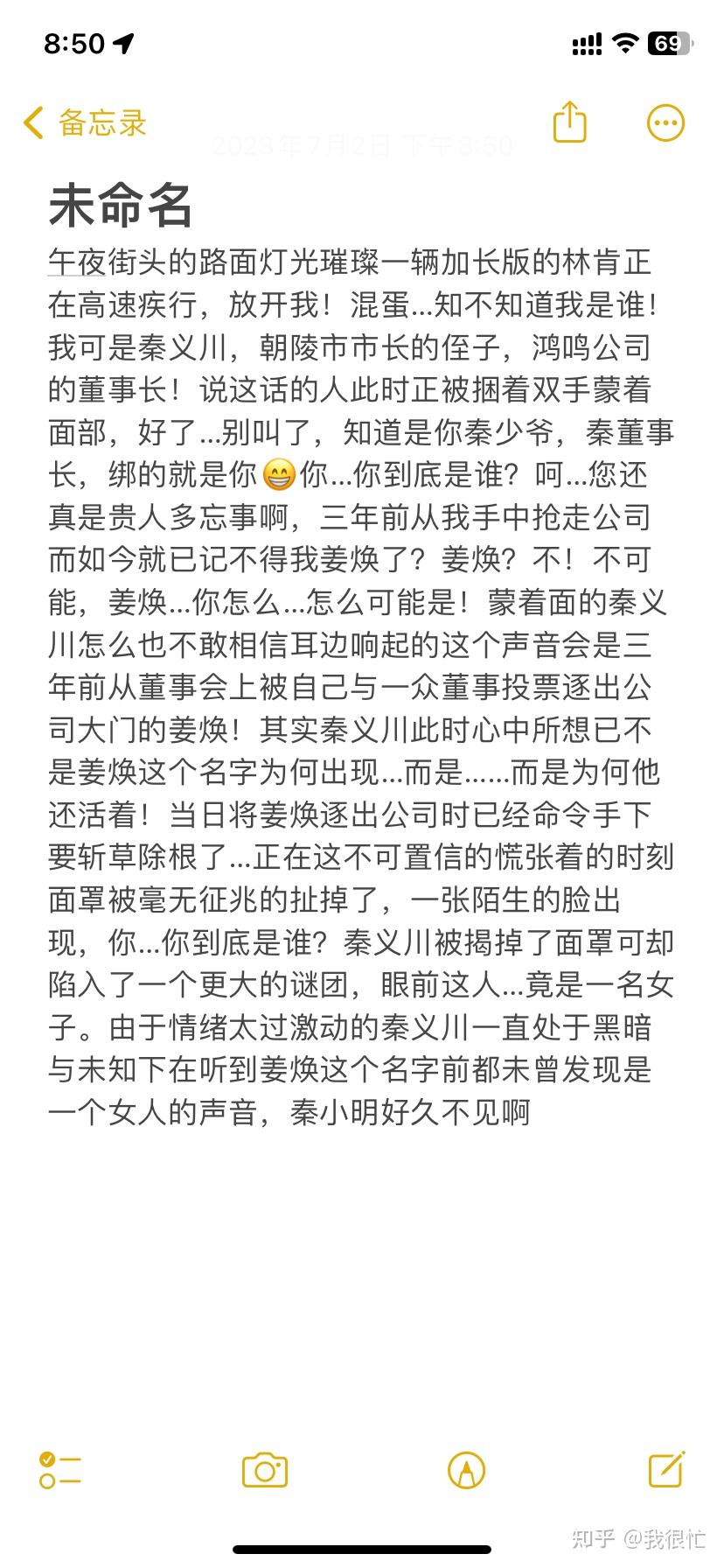The width and height of the screenshot is (724, 1568).
Task: Go back to the 备忘录 list
Action: point(85,122)
